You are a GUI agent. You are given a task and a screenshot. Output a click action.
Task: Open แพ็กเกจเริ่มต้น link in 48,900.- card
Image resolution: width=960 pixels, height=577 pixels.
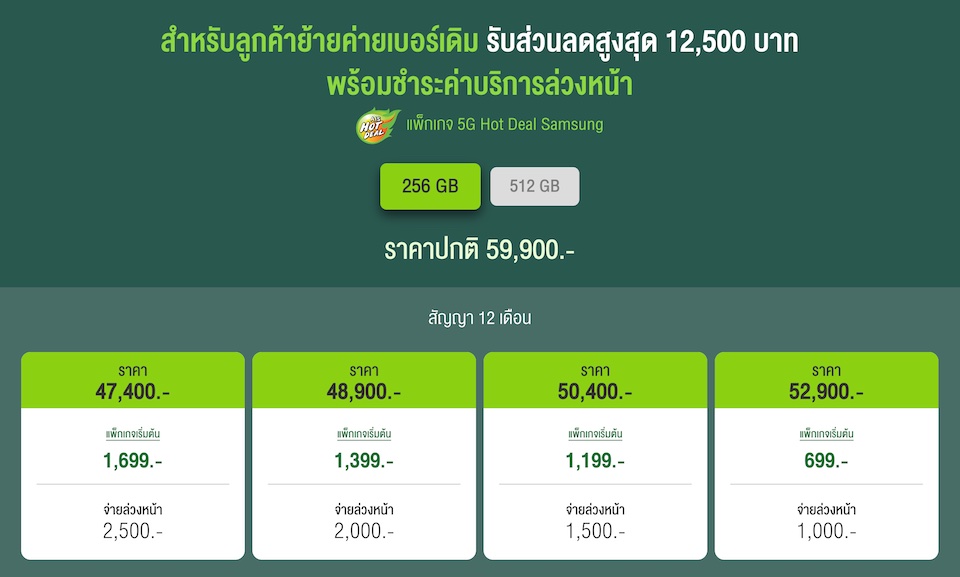click(364, 434)
